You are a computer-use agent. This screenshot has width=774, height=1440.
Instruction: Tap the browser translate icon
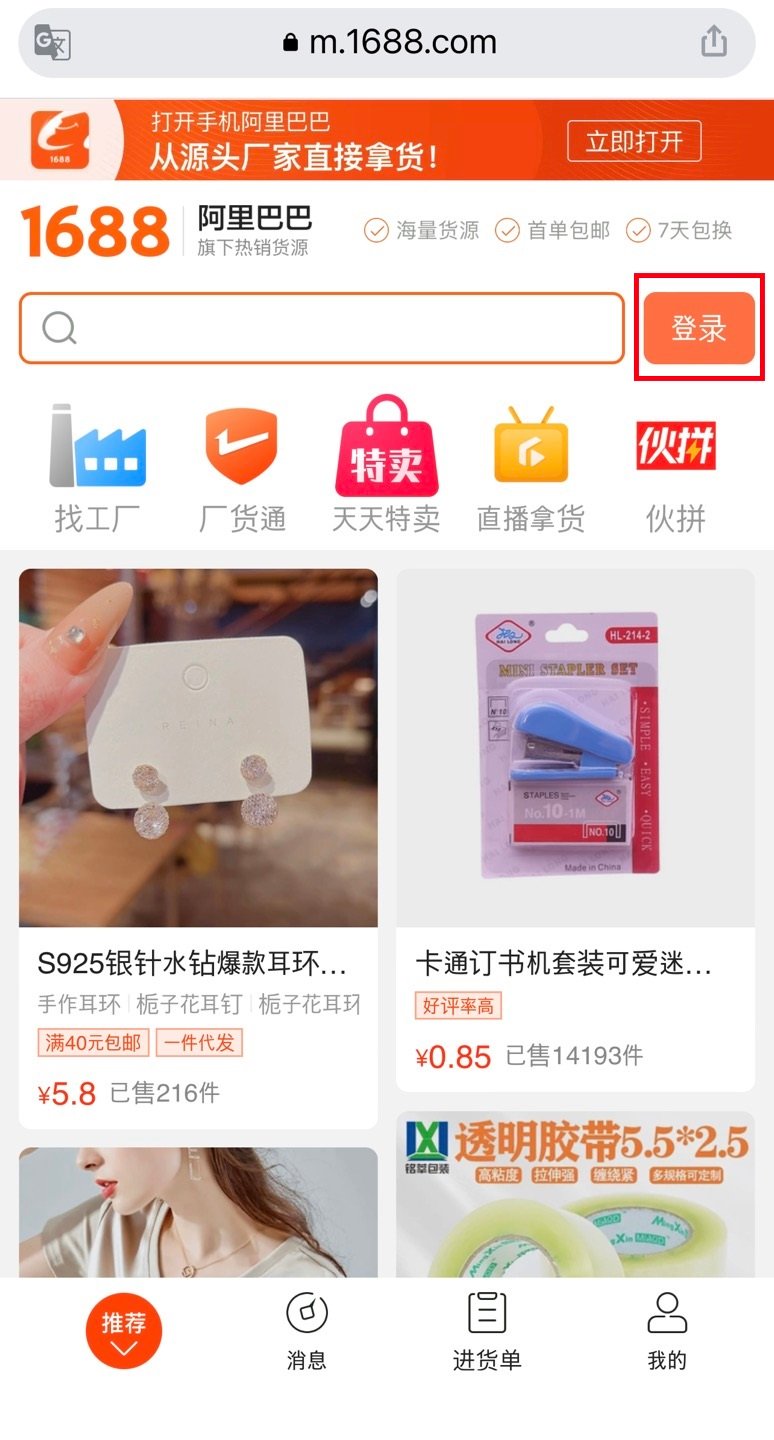click(x=52, y=43)
